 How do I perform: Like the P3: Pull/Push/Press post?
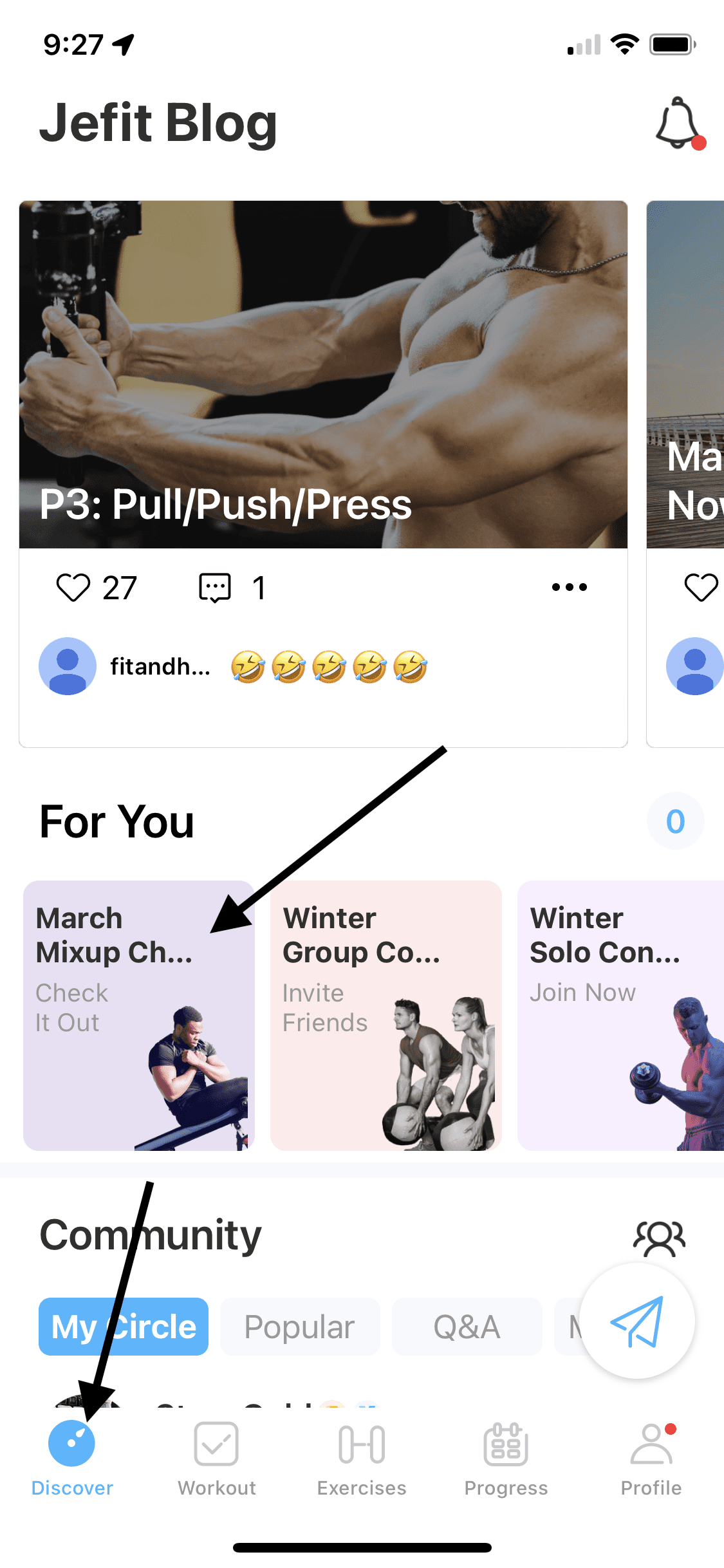pyautogui.click(x=73, y=587)
